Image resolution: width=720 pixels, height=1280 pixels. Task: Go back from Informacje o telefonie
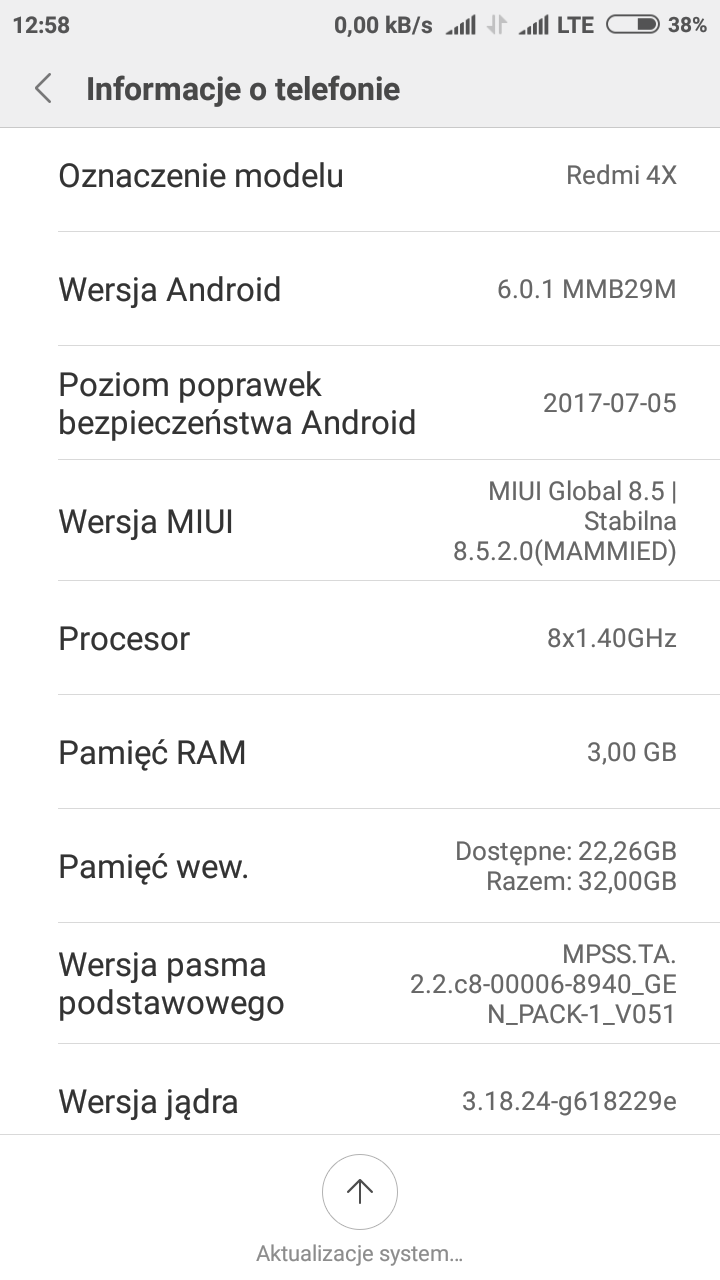point(43,89)
